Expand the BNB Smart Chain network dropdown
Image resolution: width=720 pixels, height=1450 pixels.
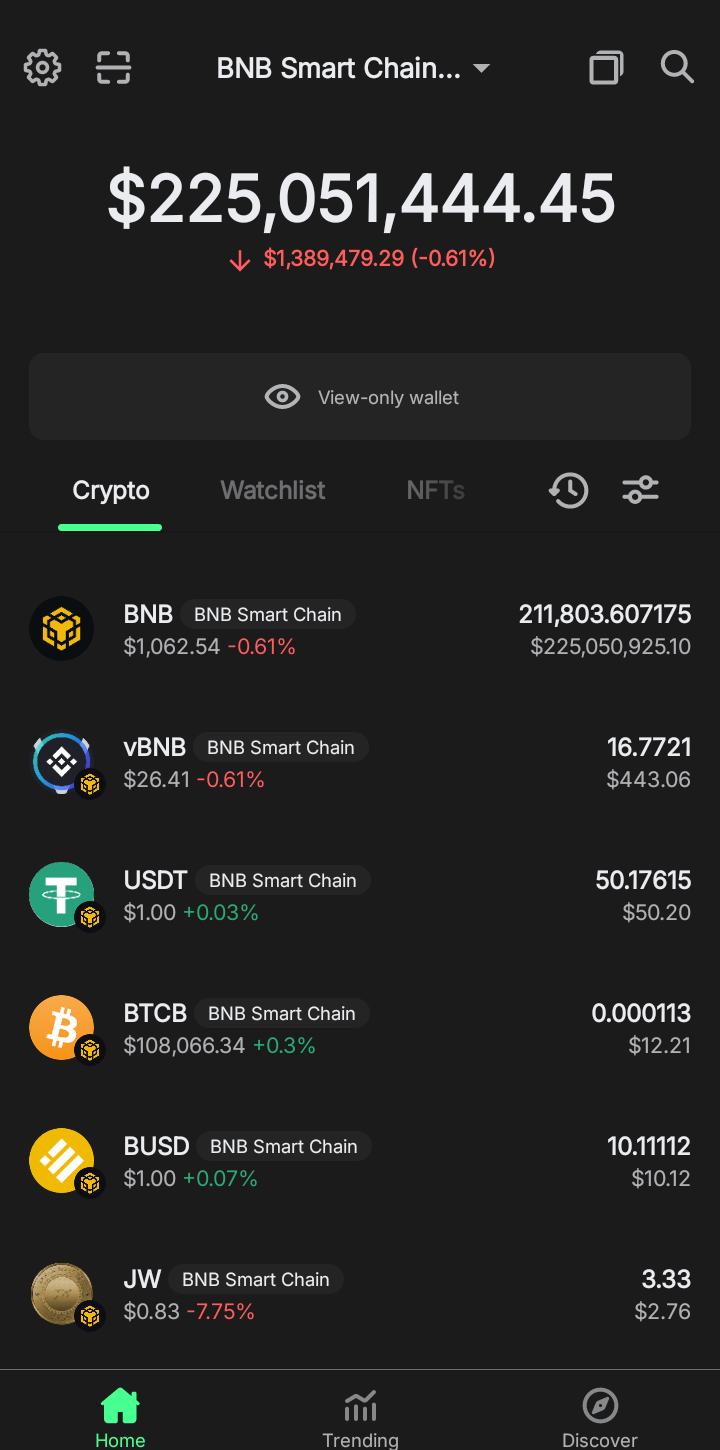tap(353, 68)
